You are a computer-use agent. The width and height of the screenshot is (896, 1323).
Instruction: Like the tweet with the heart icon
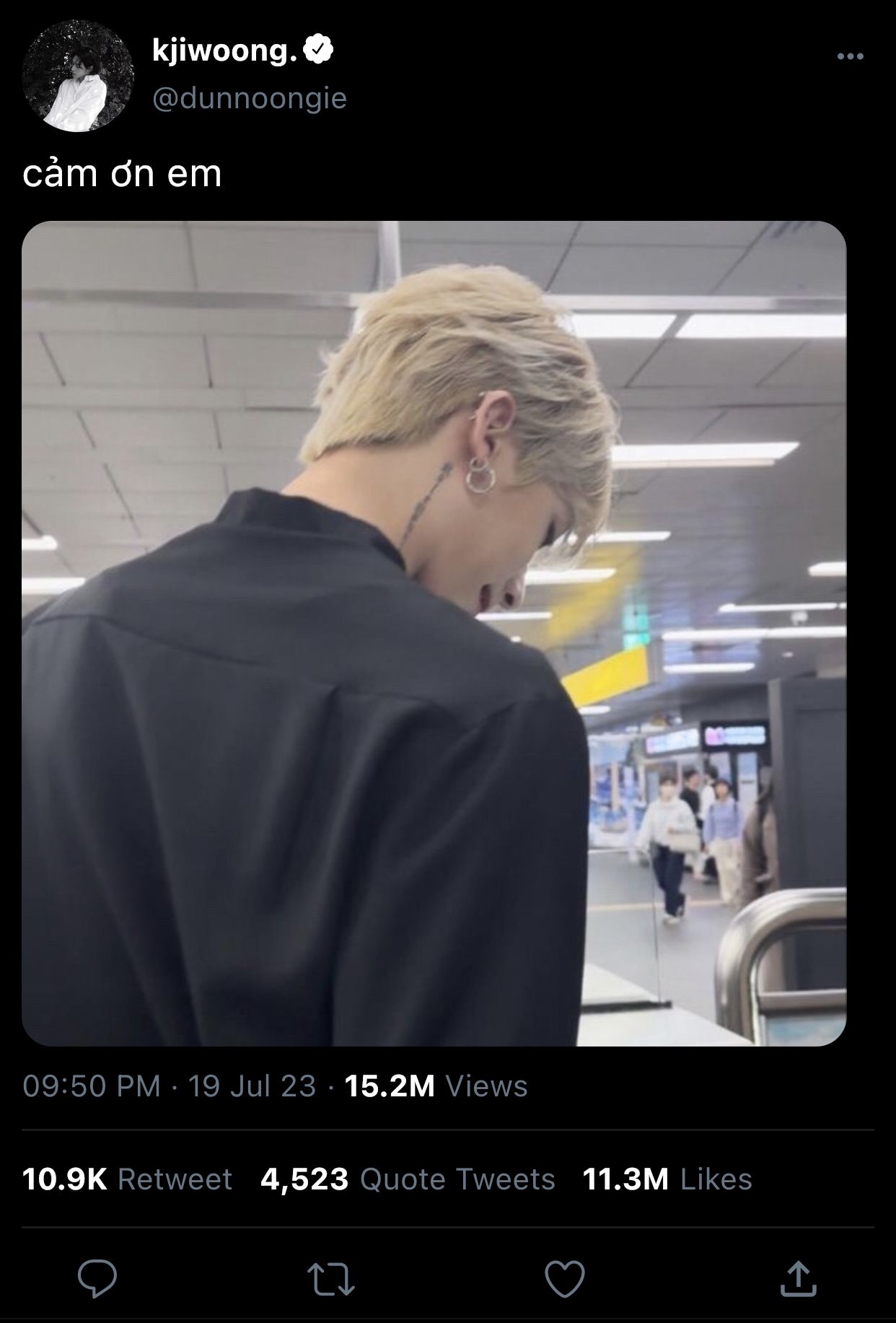[x=565, y=1278]
